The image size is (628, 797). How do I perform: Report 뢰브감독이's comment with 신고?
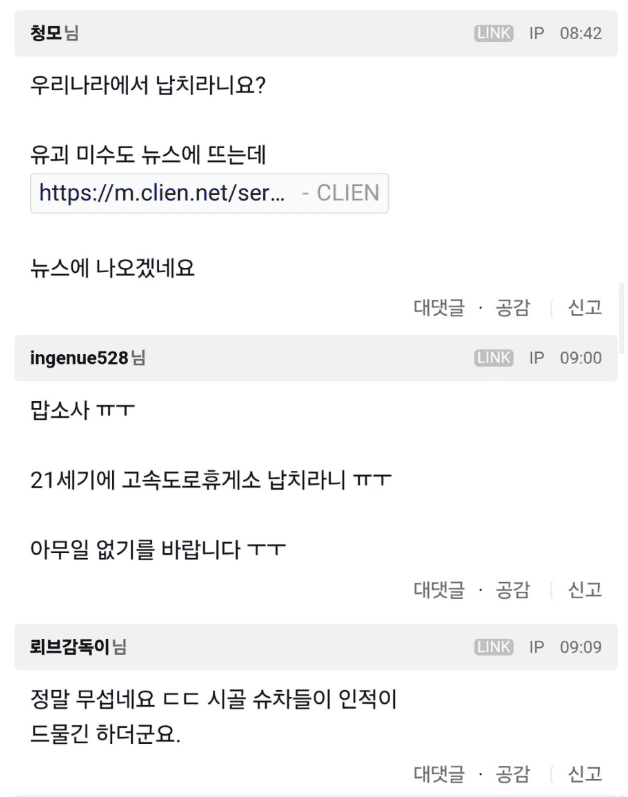coord(584,773)
